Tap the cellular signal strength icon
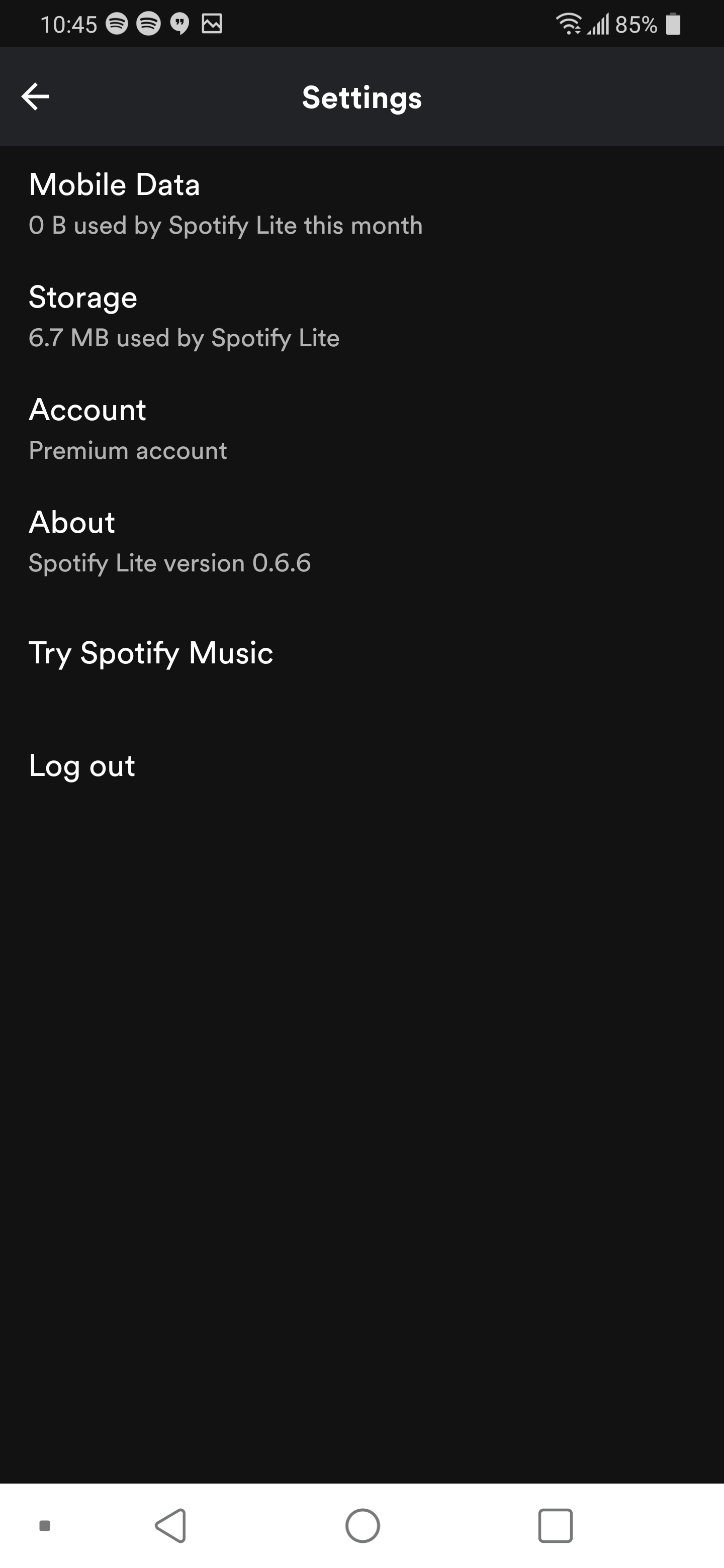The height and width of the screenshot is (1568, 724). [x=599, y=24]
